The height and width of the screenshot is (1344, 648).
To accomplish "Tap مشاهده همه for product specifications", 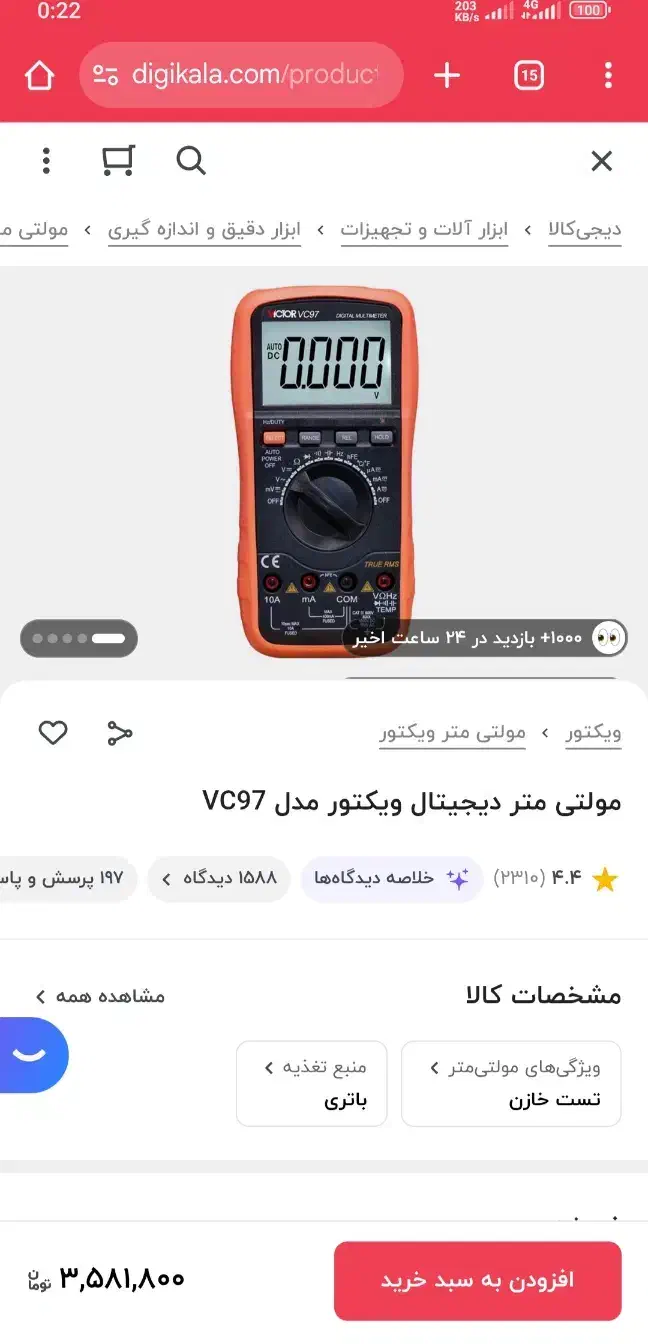I will point(100,996).
